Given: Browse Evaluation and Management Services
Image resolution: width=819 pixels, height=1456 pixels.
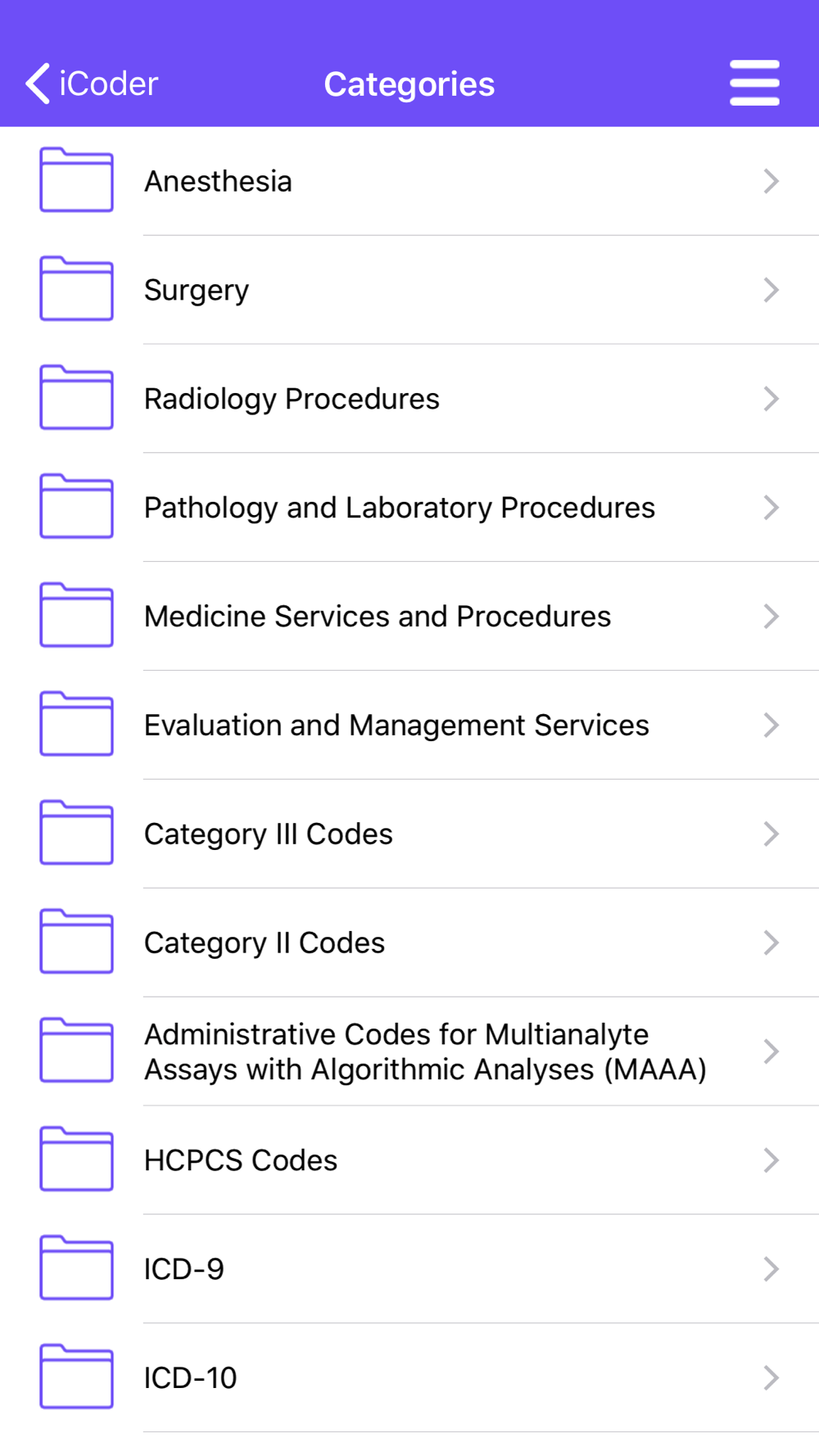Looking at the screenshot, I should [x=409, y=726].
